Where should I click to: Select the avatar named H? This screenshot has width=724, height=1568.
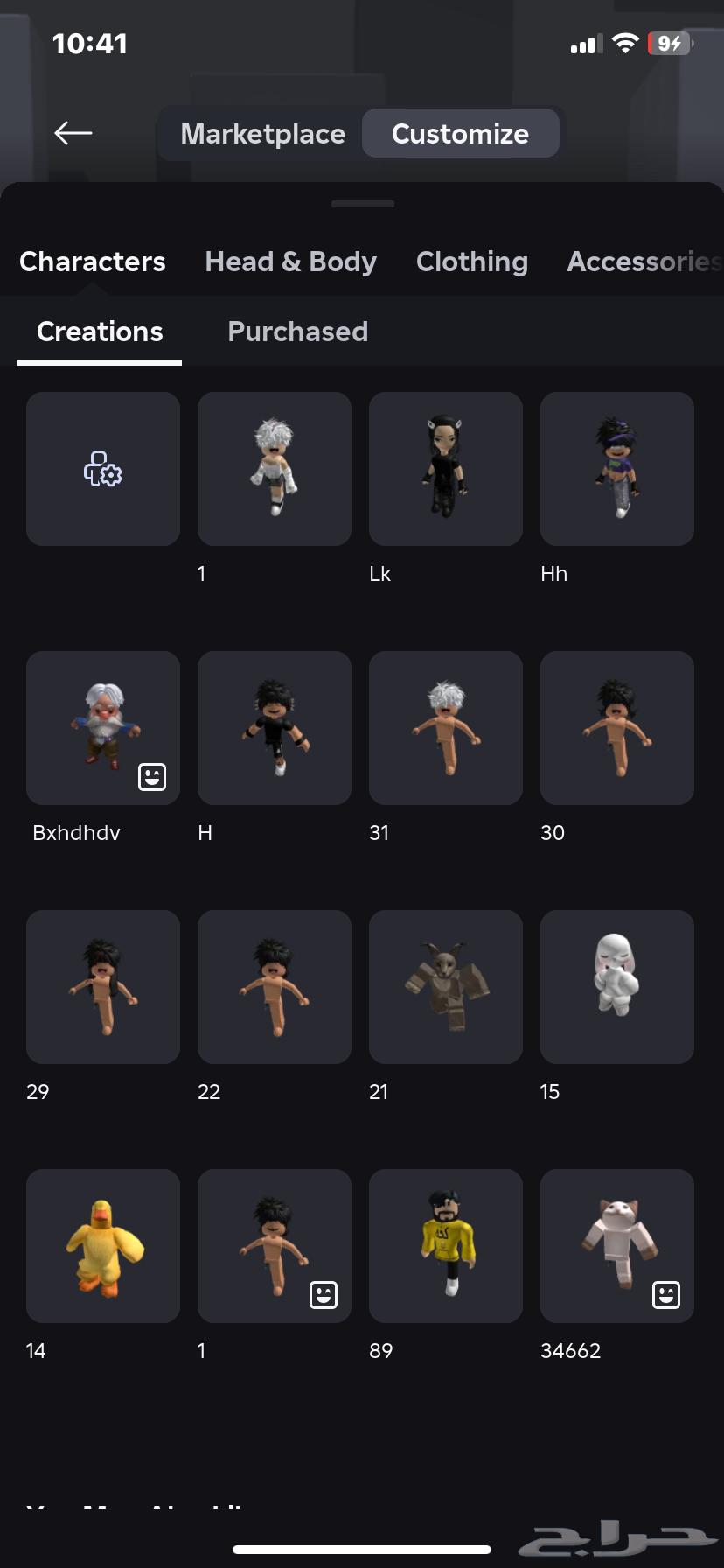click(x=275, y=728)
